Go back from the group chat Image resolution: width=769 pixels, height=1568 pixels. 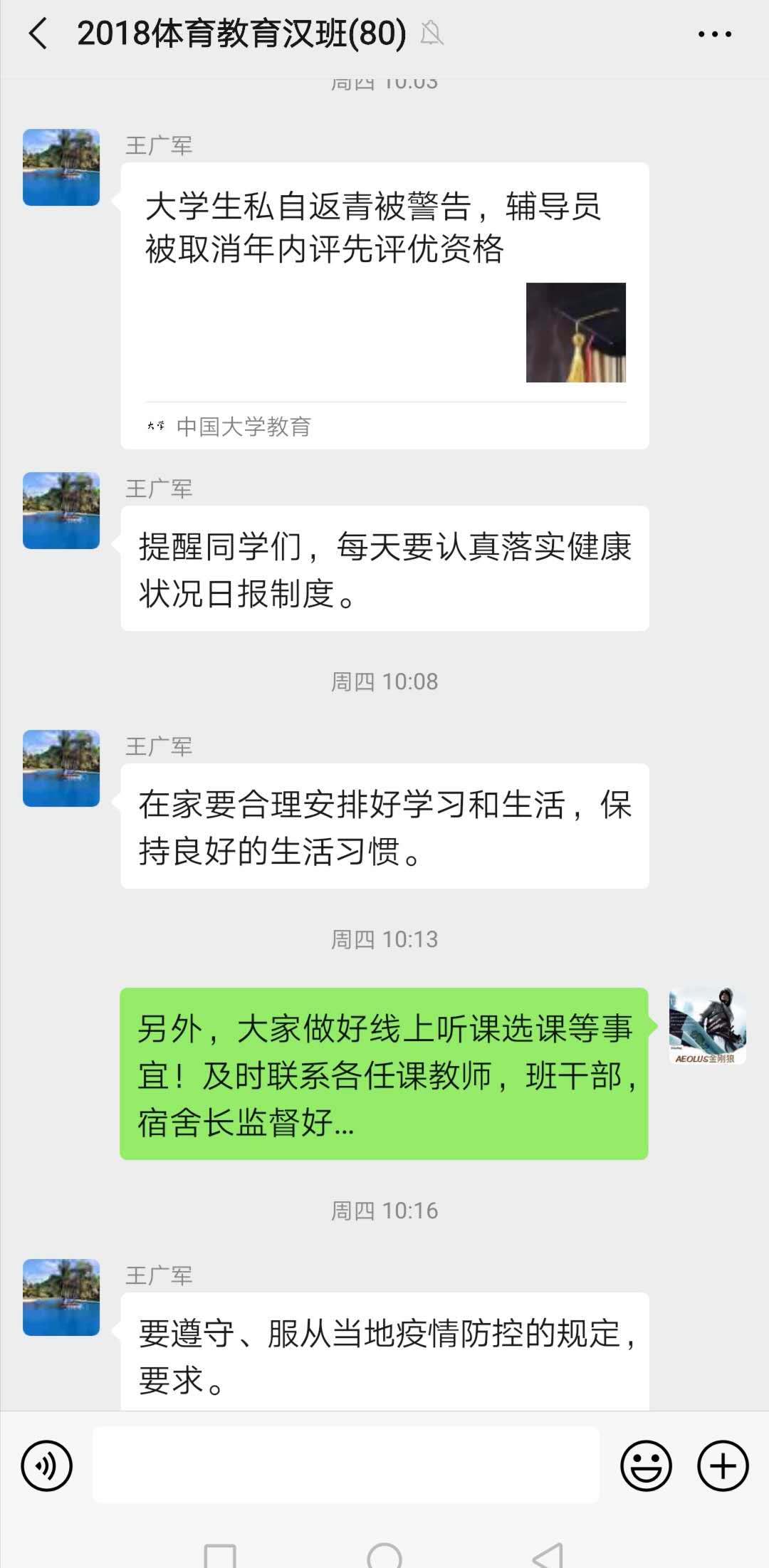(x=38, y=33)
